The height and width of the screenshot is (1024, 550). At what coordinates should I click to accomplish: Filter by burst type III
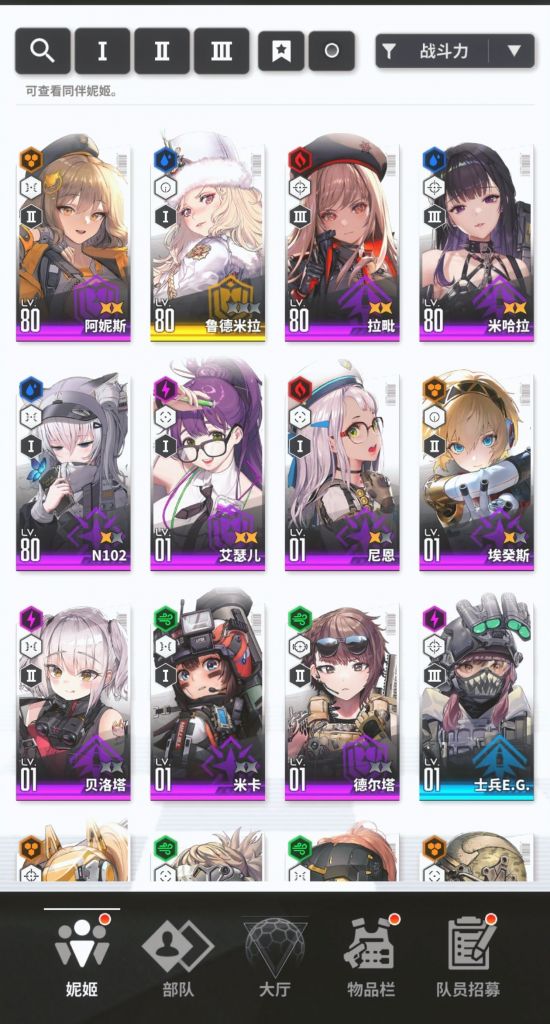pyautogui.click(x=221, y=51)
